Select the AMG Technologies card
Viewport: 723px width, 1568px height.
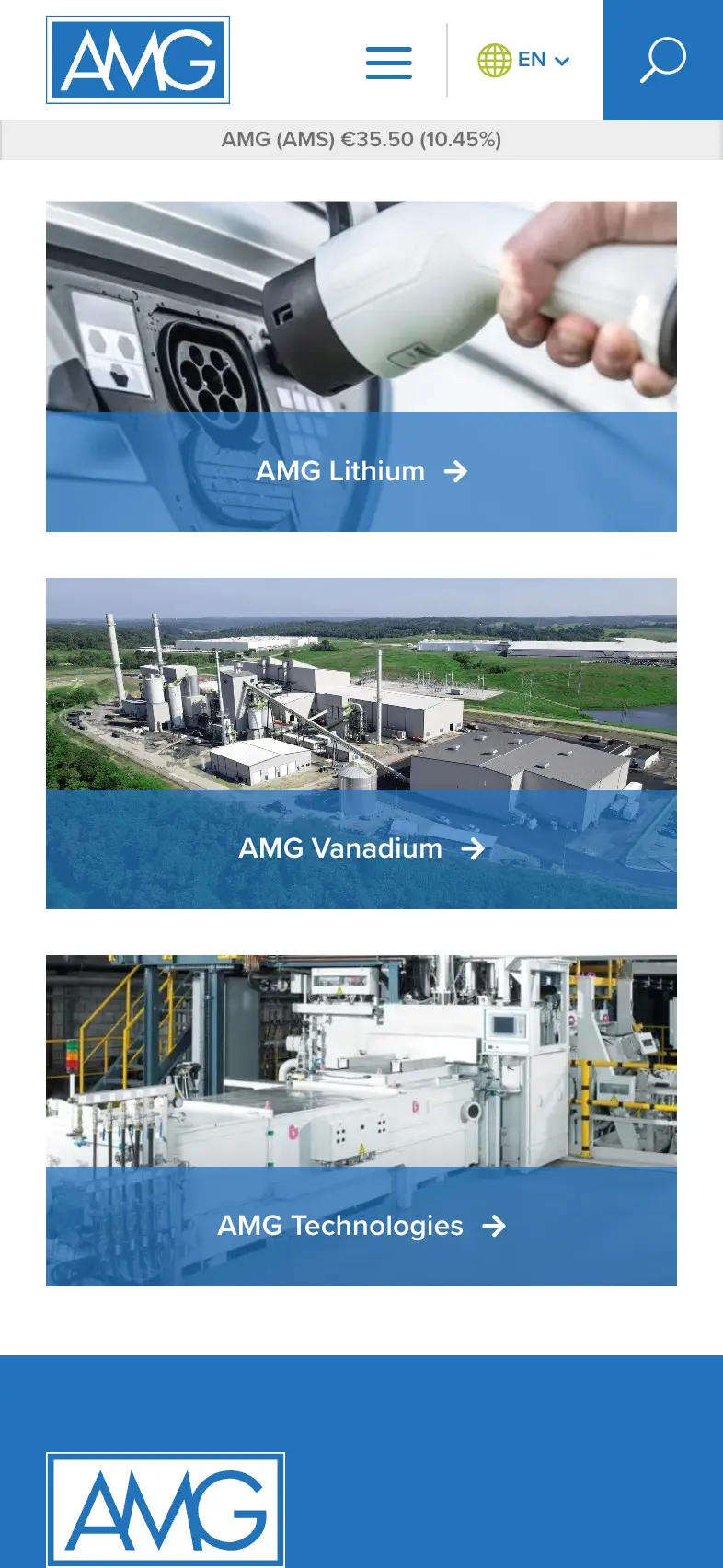[x=361, y=1226]
